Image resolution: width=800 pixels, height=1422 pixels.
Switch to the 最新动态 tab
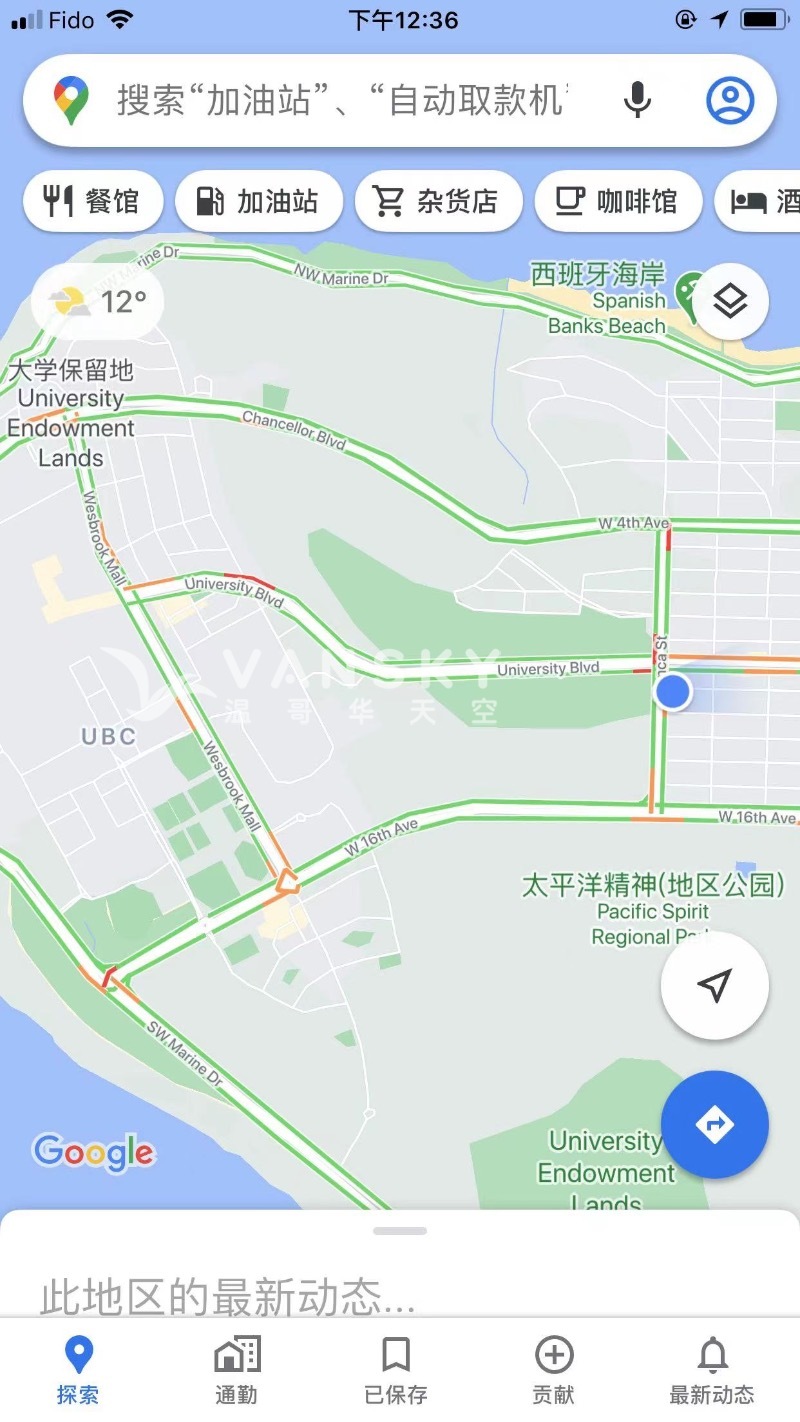pyautogui.click(x=712, y=1372)
